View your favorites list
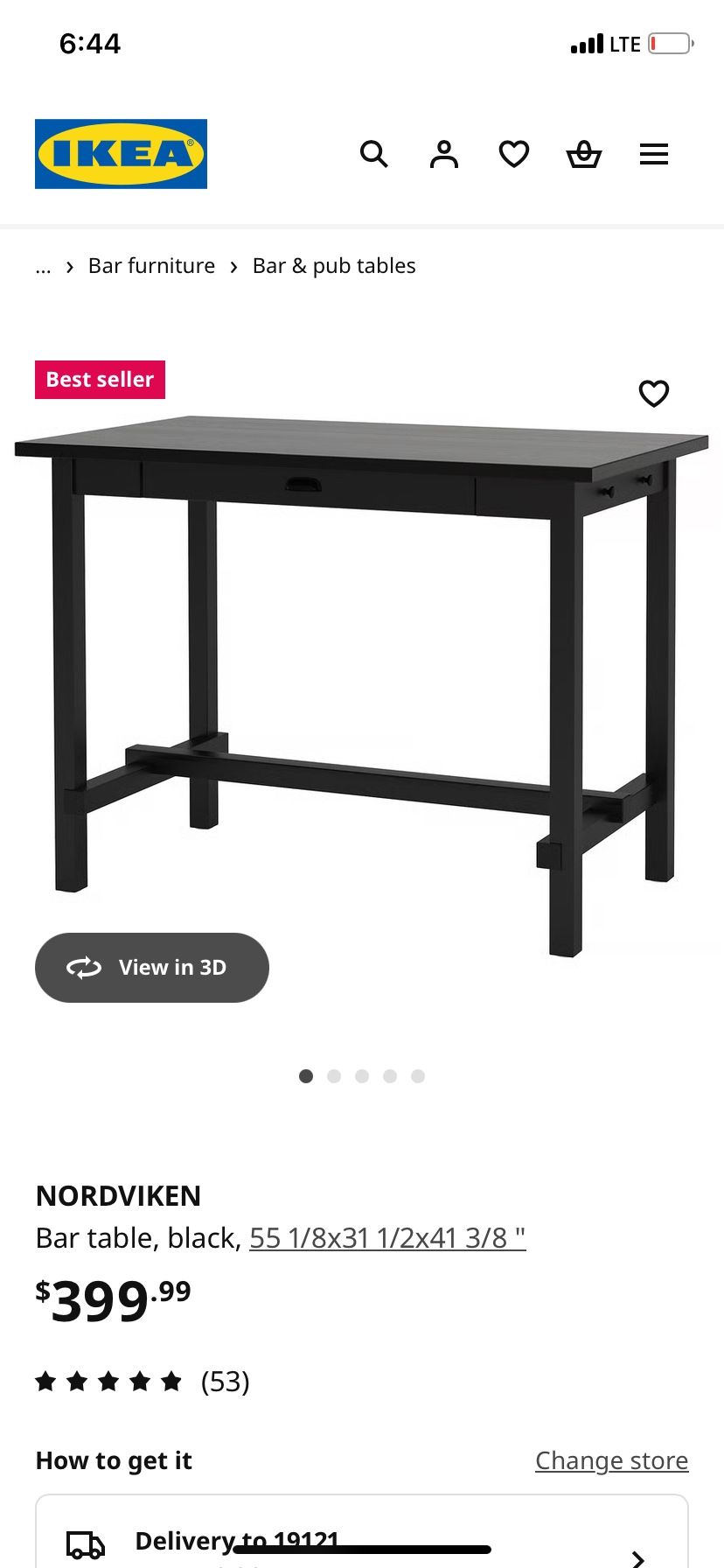The height and width of the screenshot is (1568, 724). click(514, 154)
